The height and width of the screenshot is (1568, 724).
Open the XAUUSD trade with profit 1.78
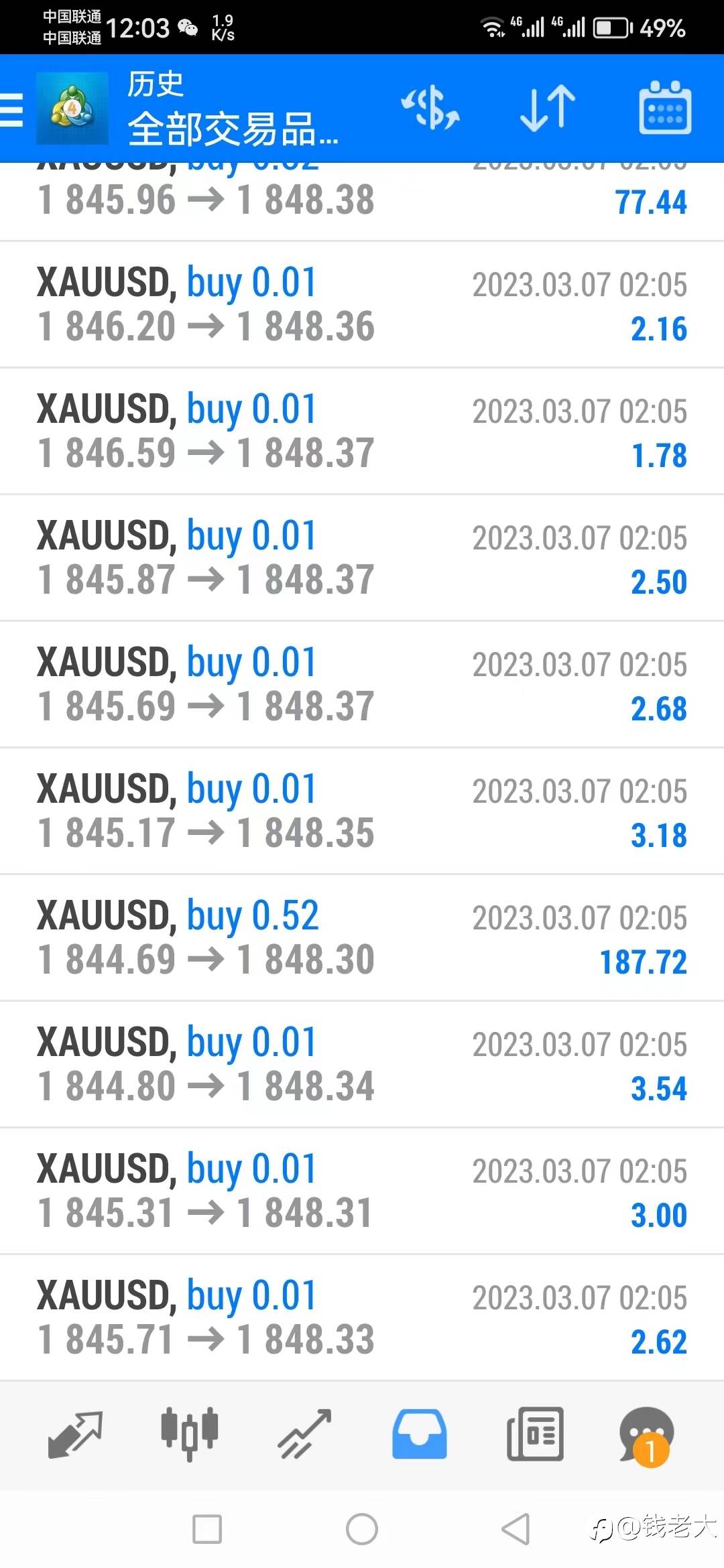pyautogui.click(x=362, y=431)
